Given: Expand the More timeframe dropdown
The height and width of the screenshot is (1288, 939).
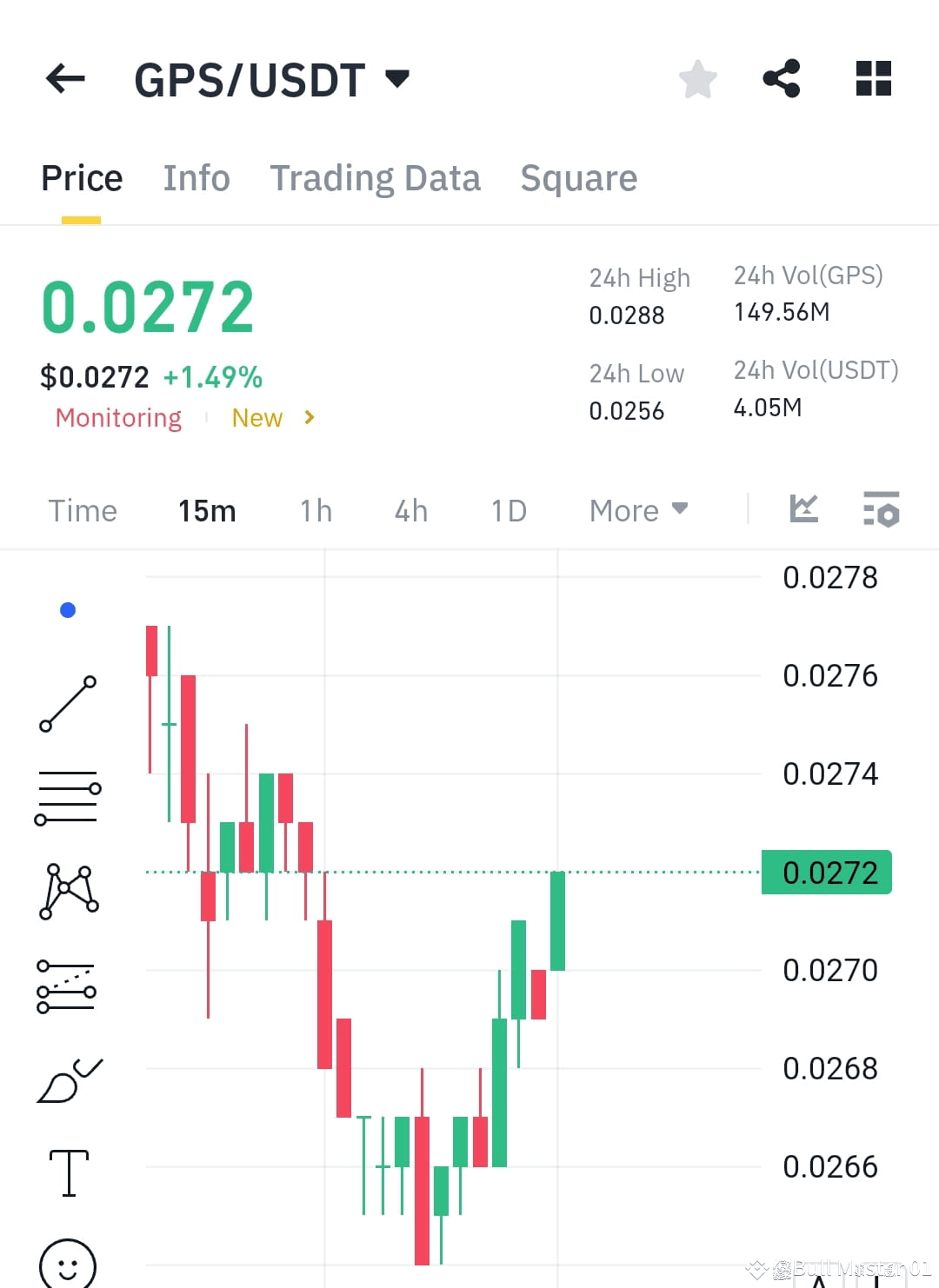Looking at the screenshot, I should 639,511.
